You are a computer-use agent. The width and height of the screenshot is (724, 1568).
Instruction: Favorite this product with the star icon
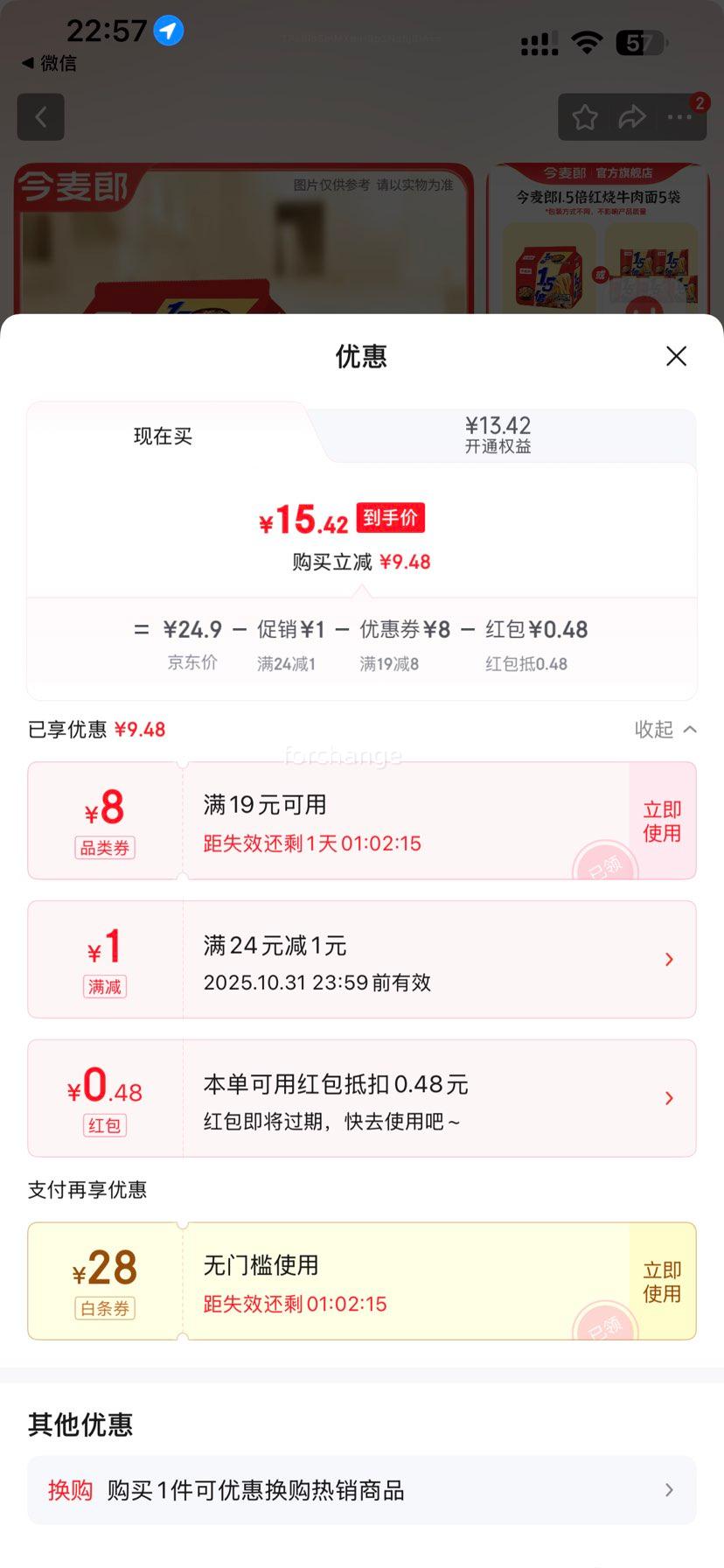click(x=585, y=117)
